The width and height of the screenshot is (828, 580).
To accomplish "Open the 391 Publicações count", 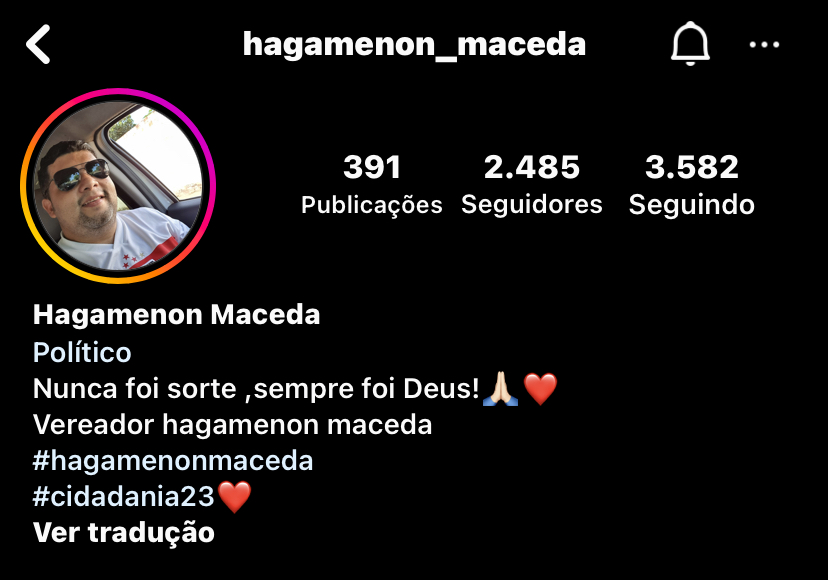I will tap(371, 184).
